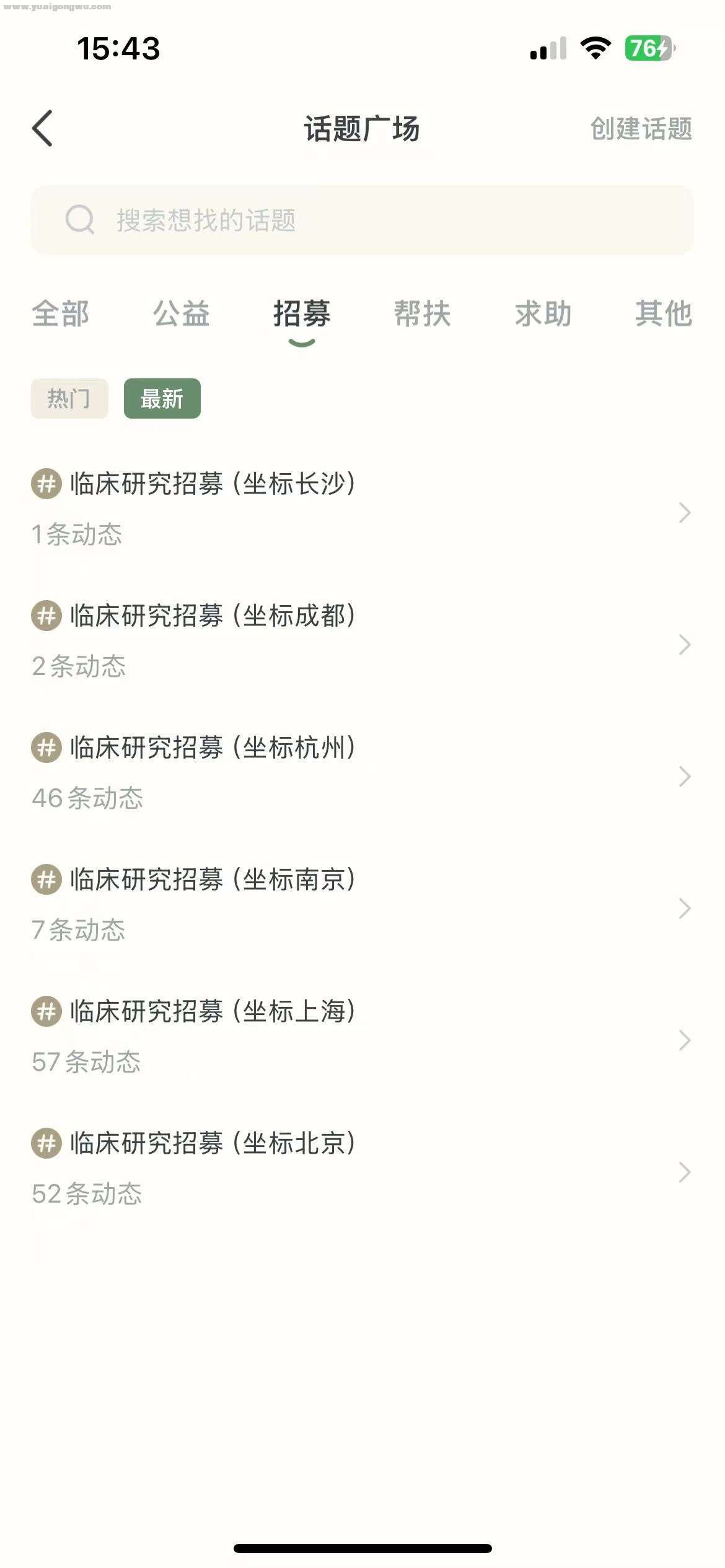Switch to the 公益 tab
Screen dimensions: 725x1568
(182, 313)
